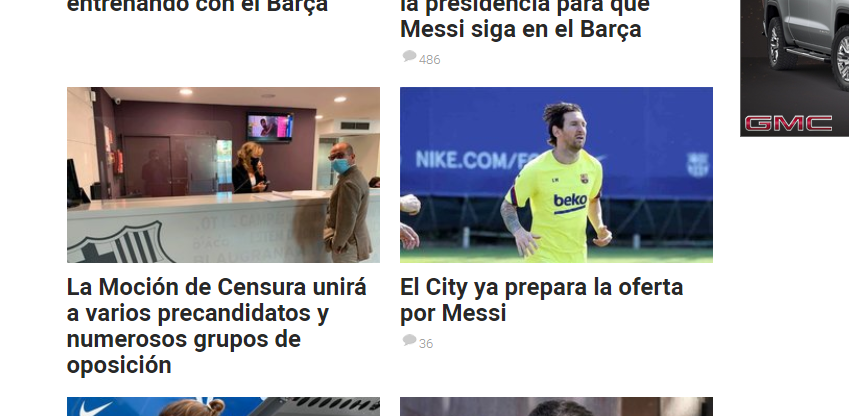This screenshot has width=849, height=416.
Task: Open headline 'La Moción de Censura unirá a varios precandidatos'
Action: [x=217, y=326]
